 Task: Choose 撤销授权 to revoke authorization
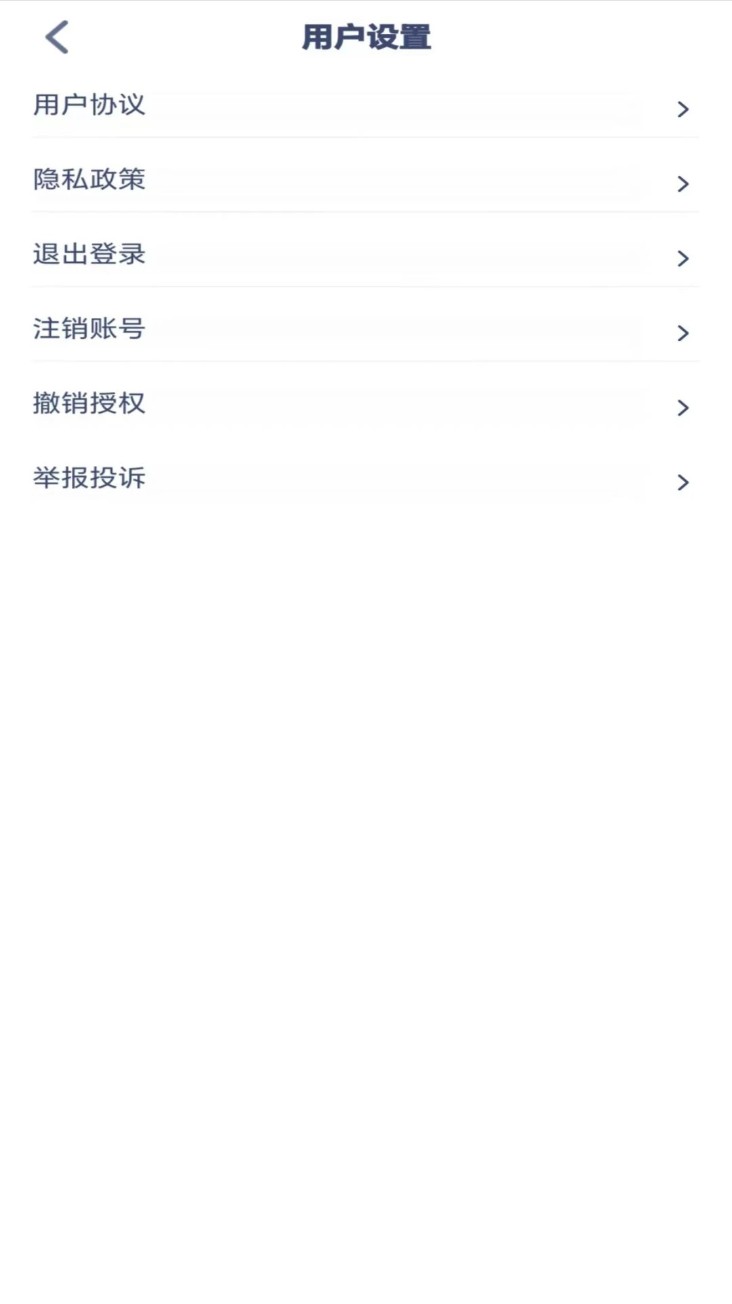coord(88,404)
